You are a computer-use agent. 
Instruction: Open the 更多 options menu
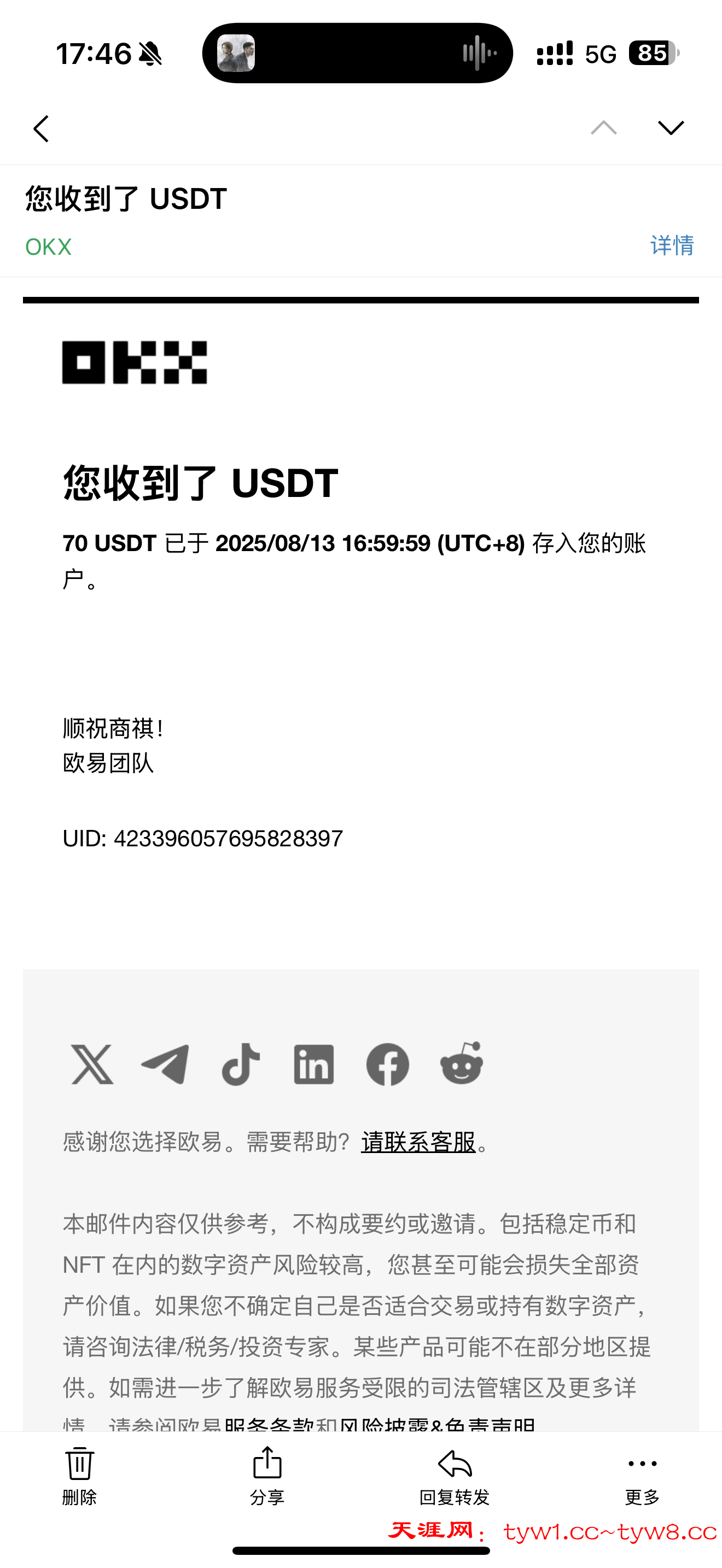click(x=642, y=1476)
